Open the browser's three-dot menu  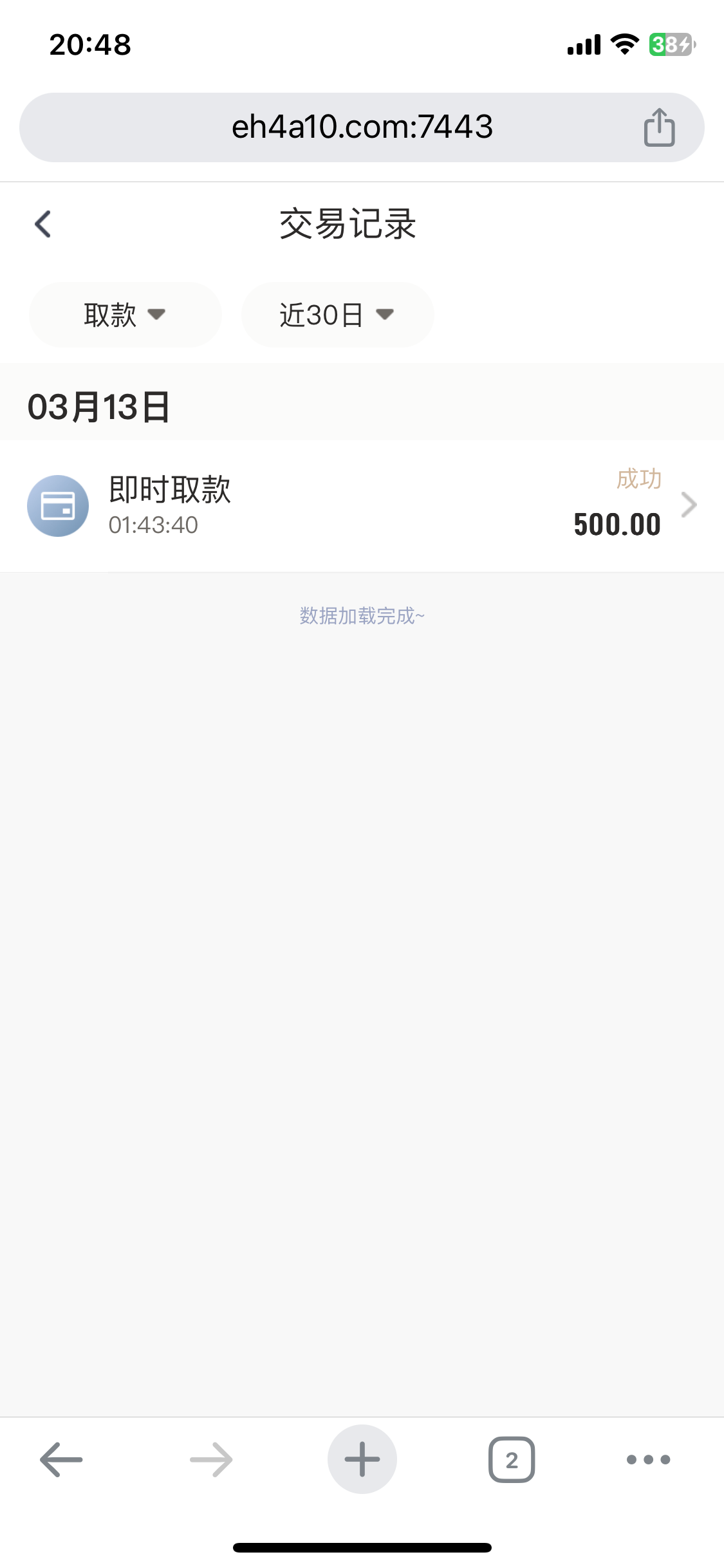(x=648, y=1459)
